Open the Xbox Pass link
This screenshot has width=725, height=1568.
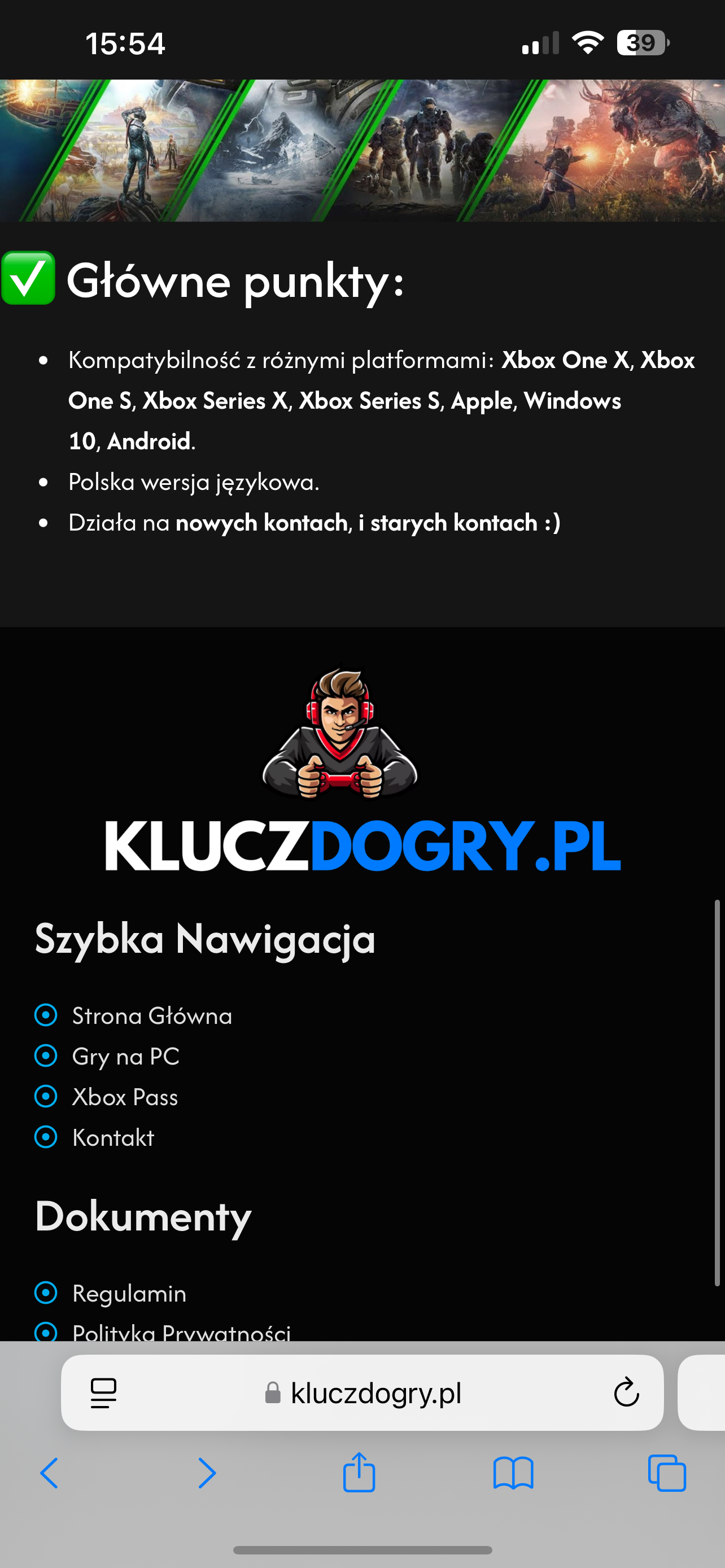125,1097
